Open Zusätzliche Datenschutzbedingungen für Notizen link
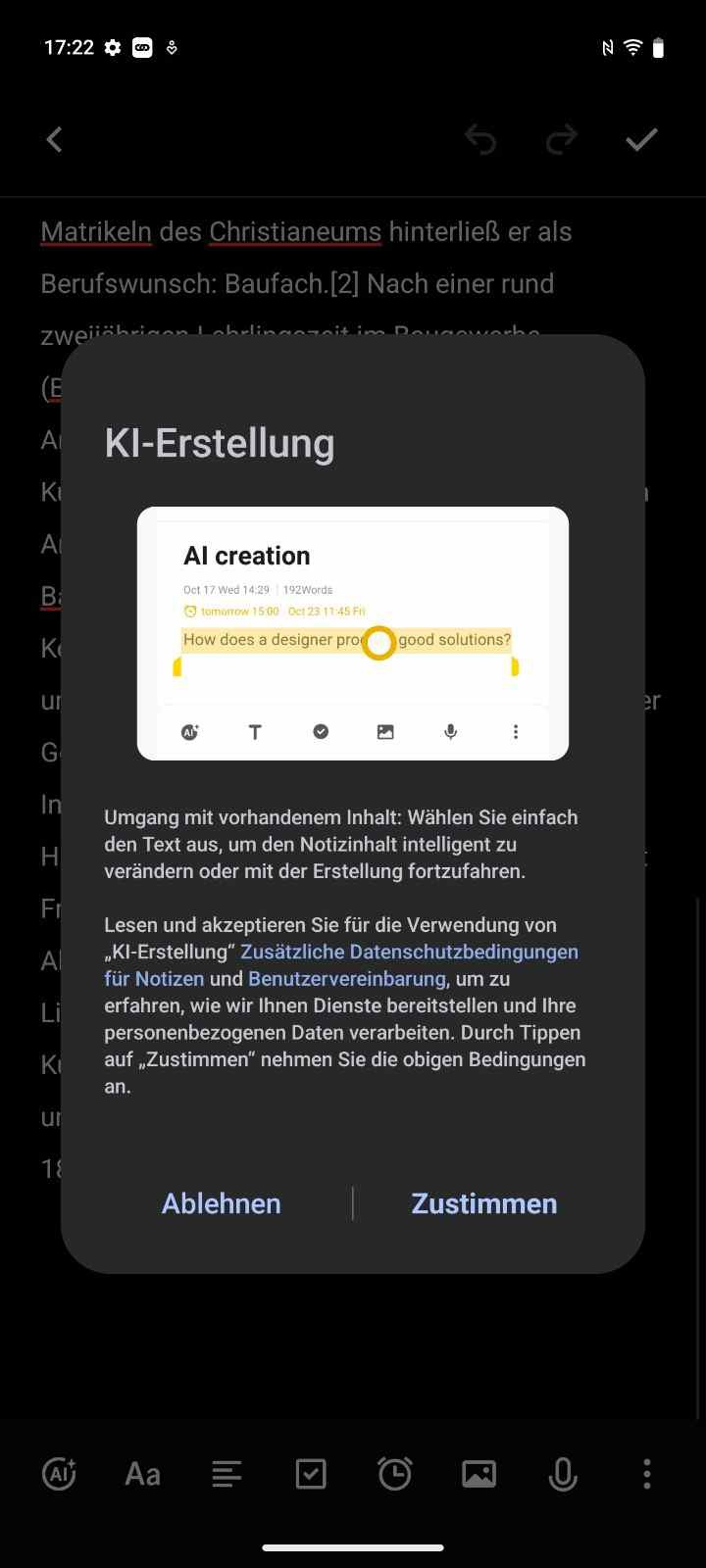Screen dimensions: 706x1568 (x=409, y=953)
